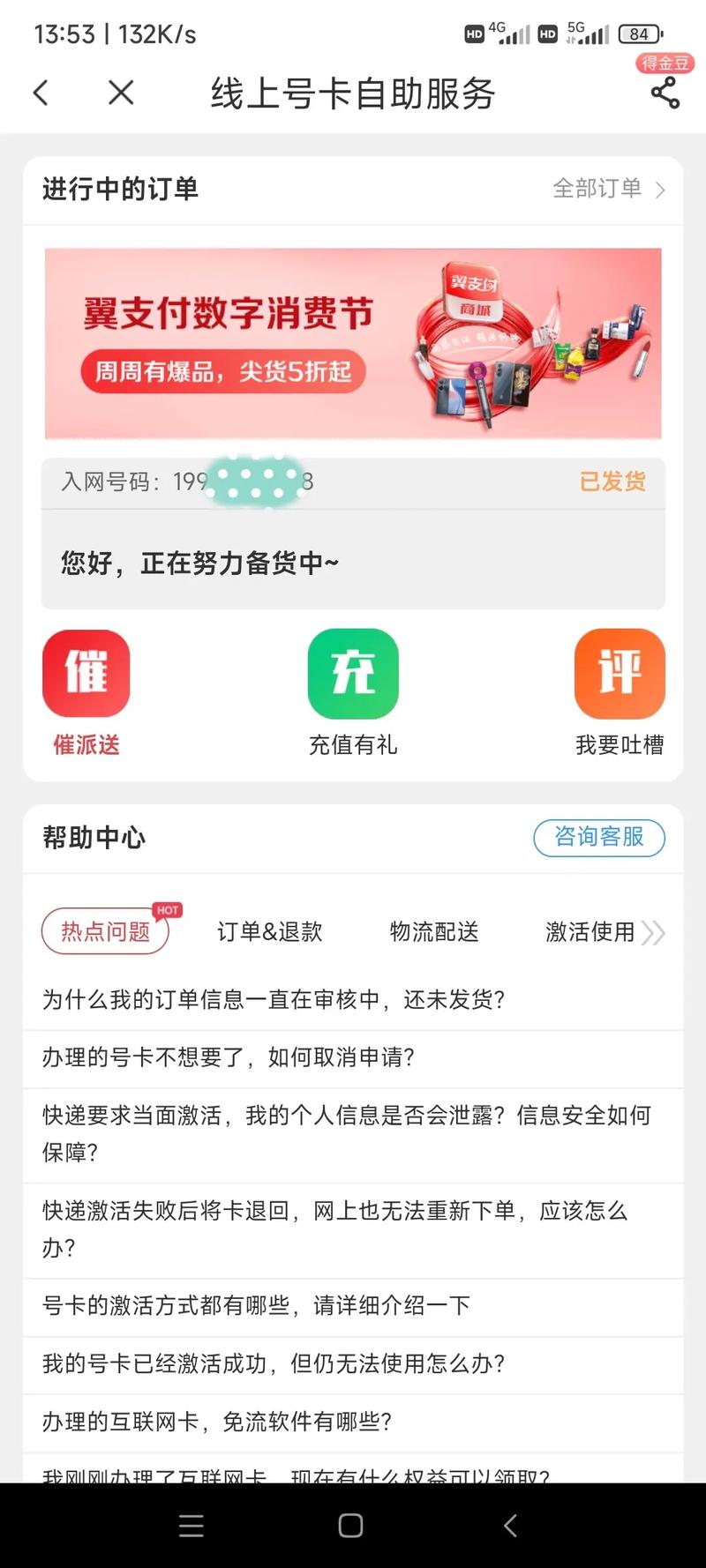Viewport: 706px width, 1568px height.
Task: Open 全部订单 with the right chevron
Action: coord(607,190)
